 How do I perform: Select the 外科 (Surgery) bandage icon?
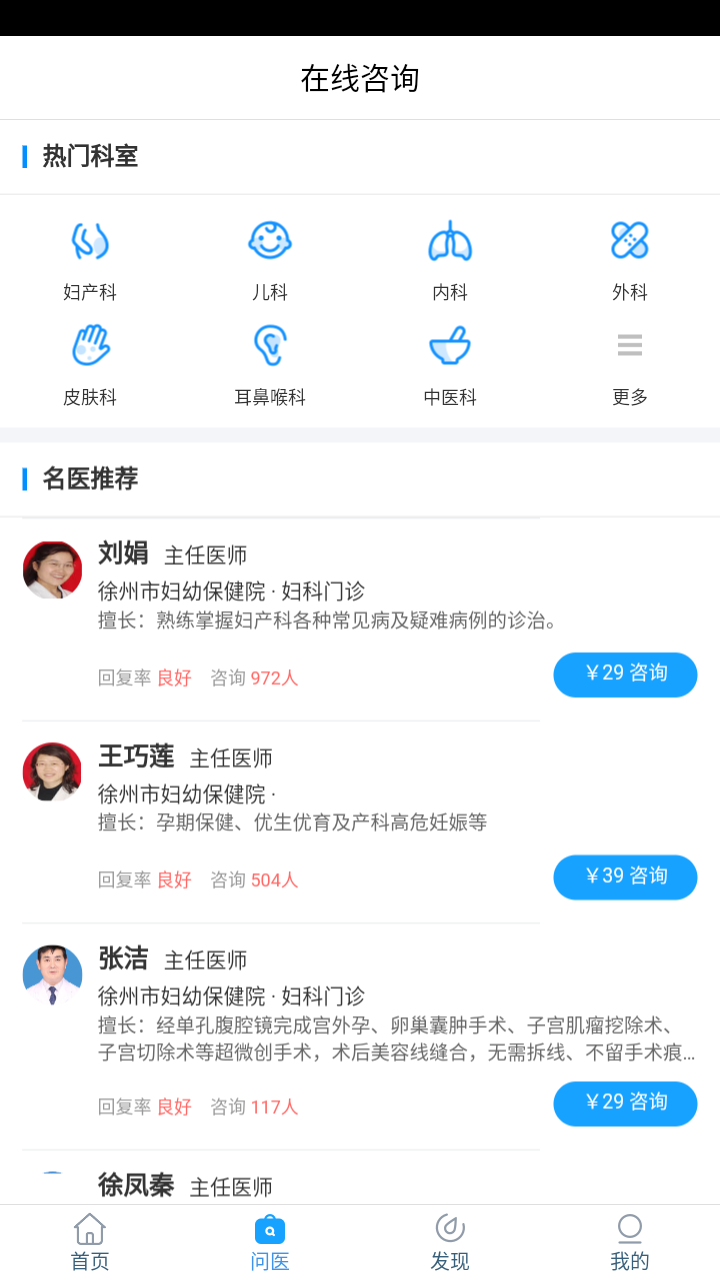(630, 240)
